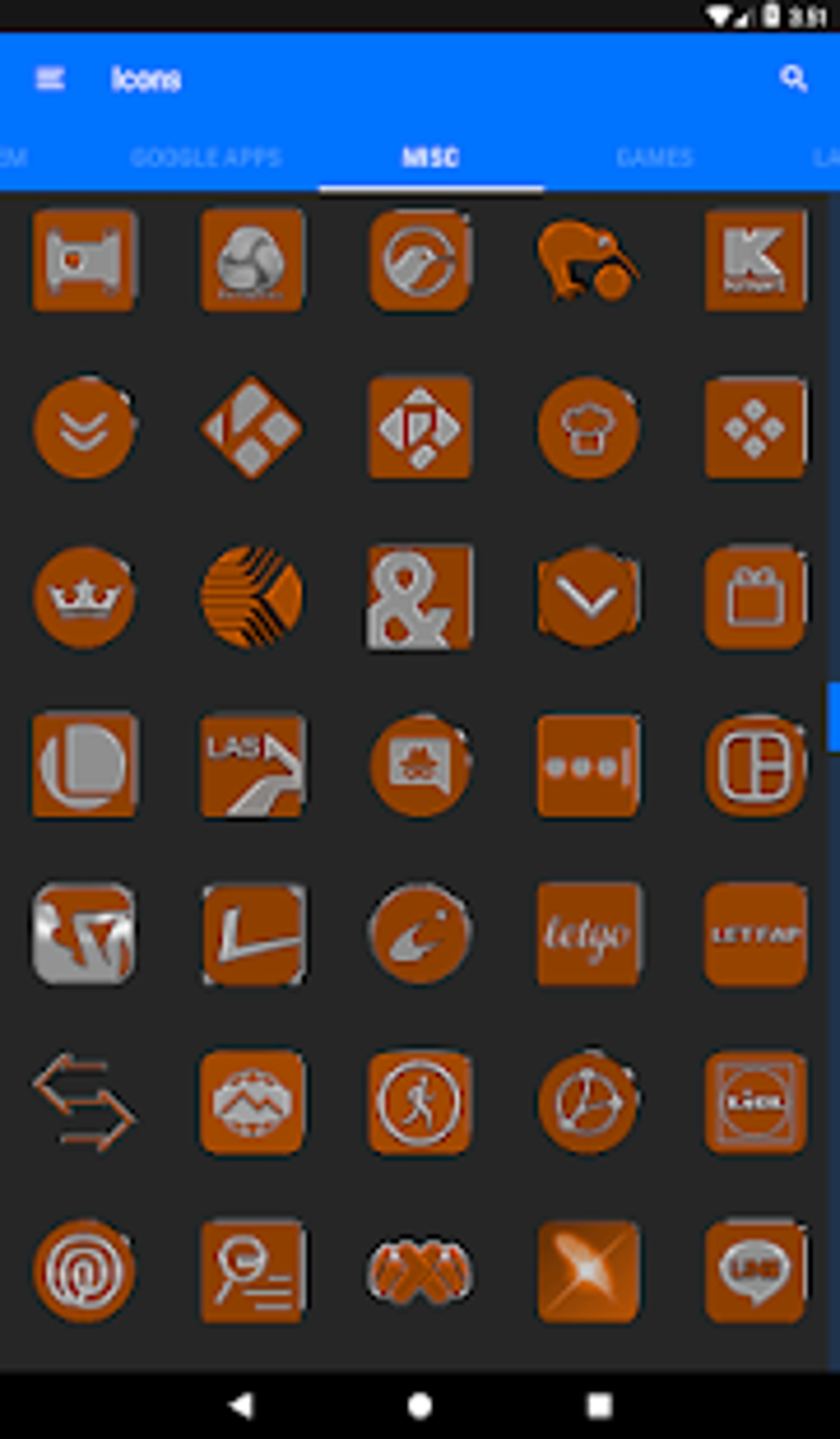Open the ampersand icon
The image size is (840, 1439).
click(x=419, y=599)
